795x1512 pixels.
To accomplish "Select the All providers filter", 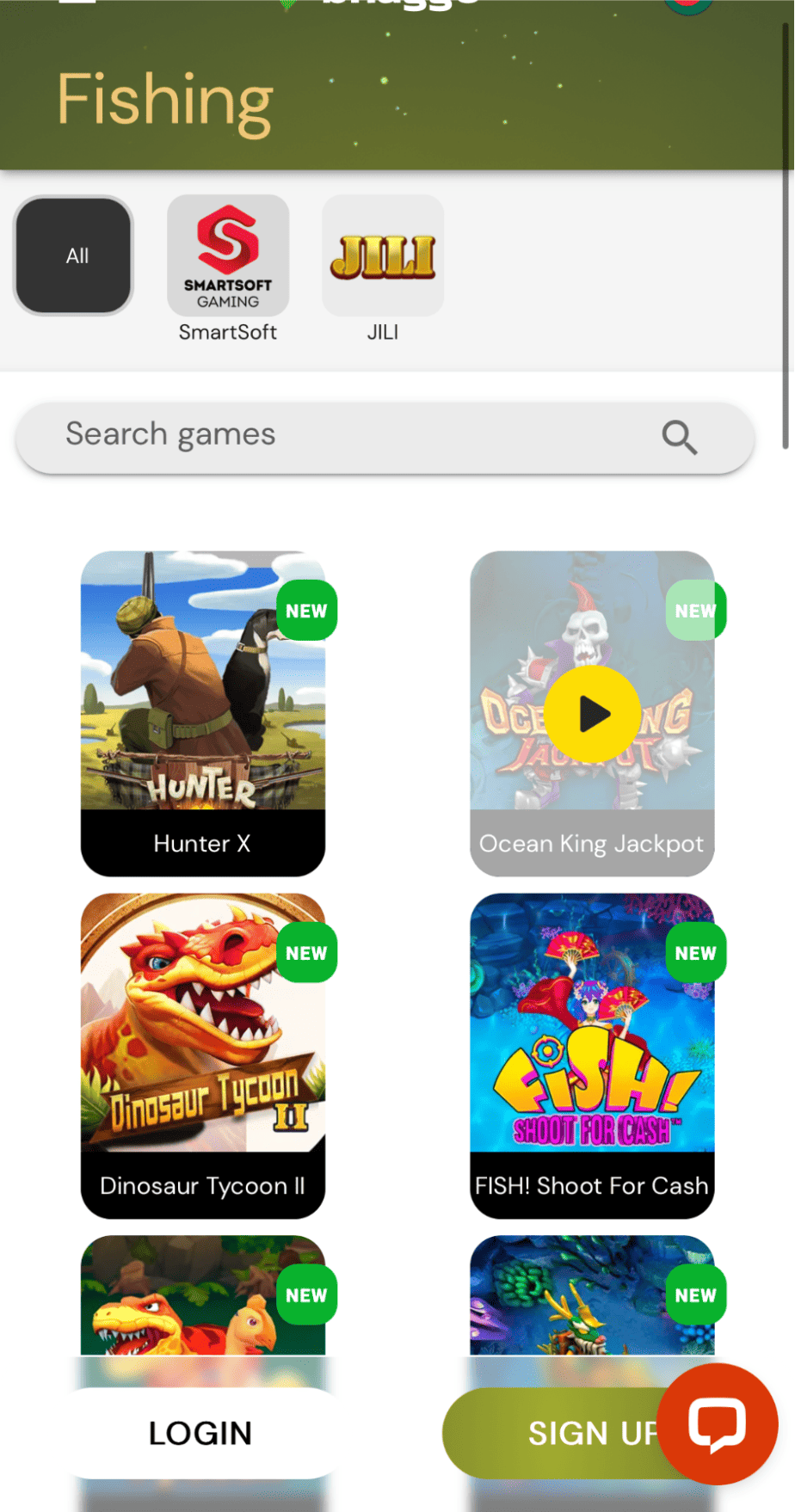I will (x=74, y=255).
